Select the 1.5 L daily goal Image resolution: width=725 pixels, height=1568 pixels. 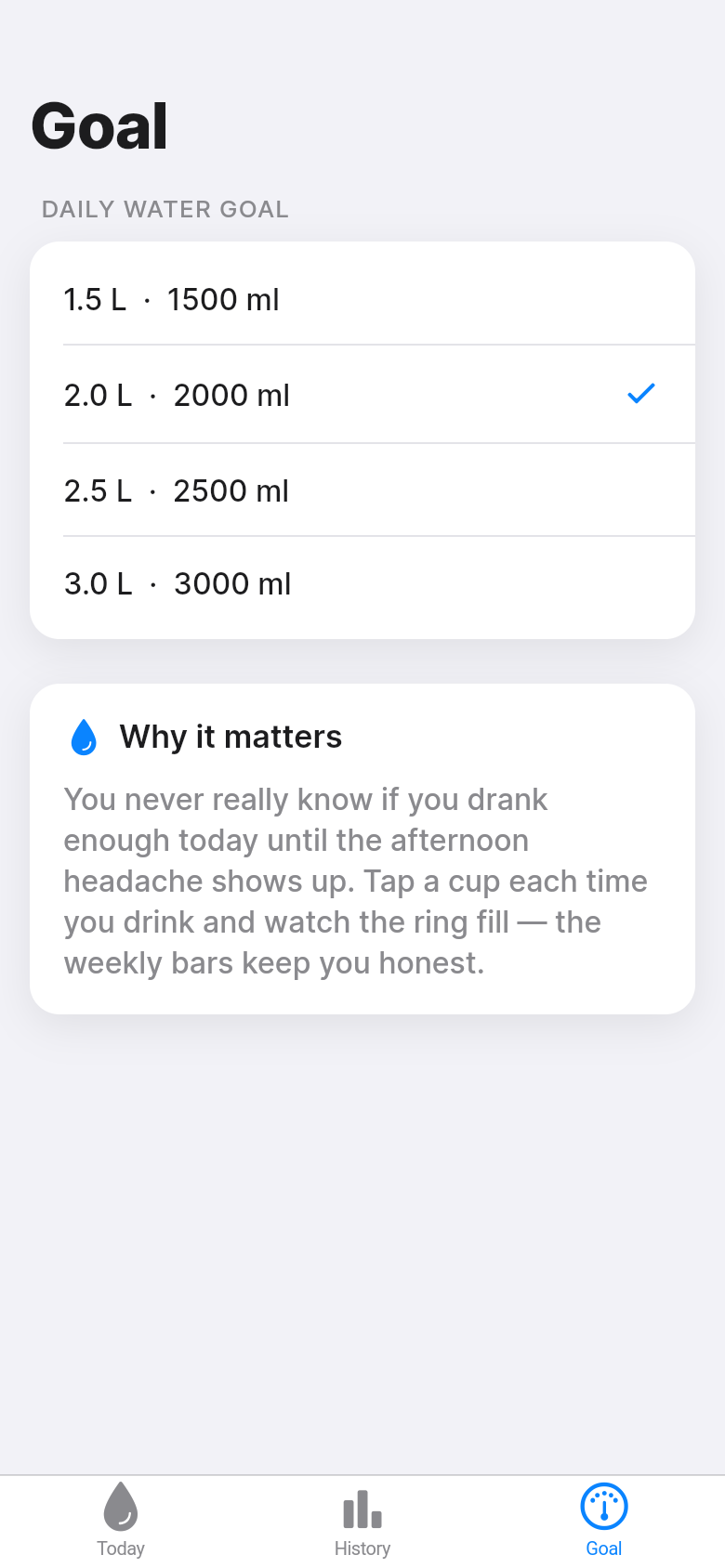click(x=362, y=299)
